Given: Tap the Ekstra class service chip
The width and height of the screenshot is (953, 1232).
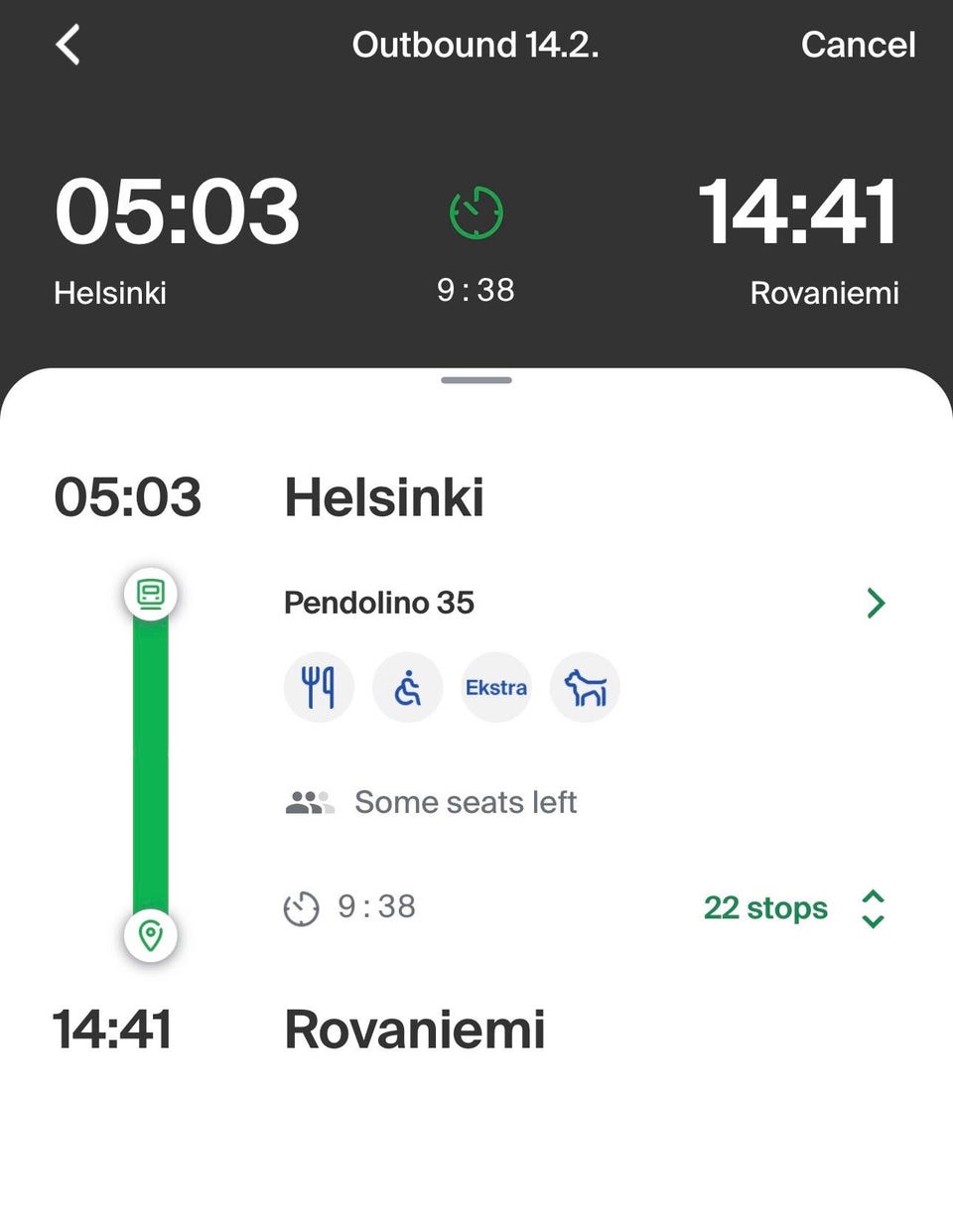Looking at the screenshot, I should (x=496, y=688).
